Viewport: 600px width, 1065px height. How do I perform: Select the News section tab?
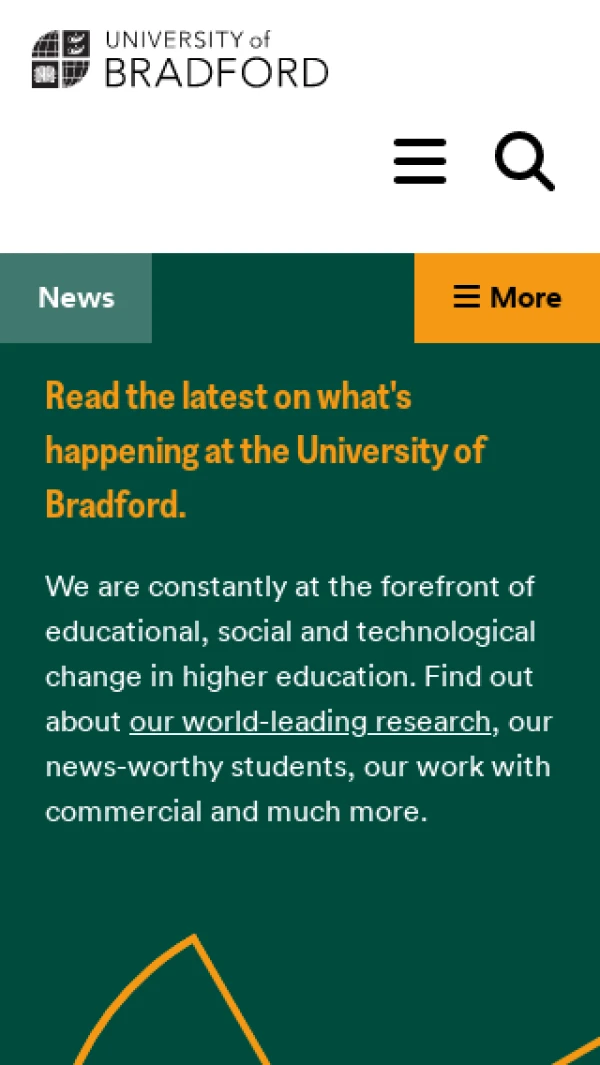point(76,298)
